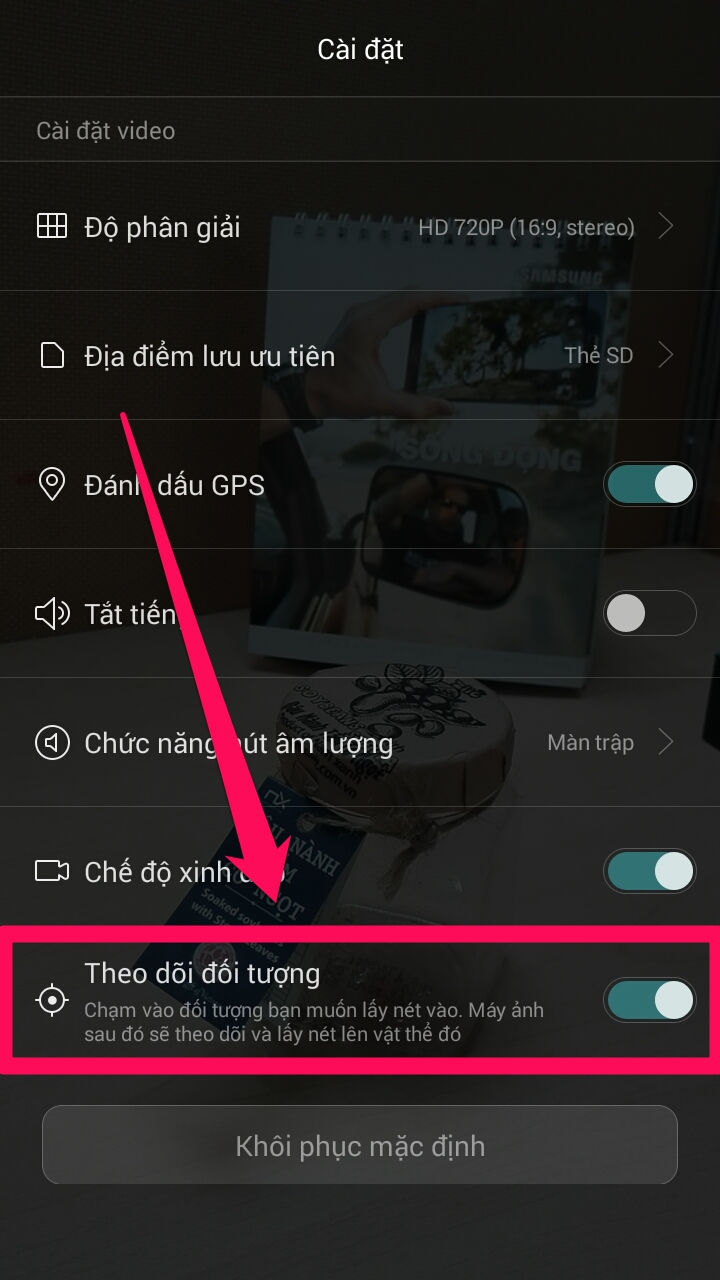Toggle off Theo dõi đối tượng
720x1280 pixels.
[x=650, y=1000]
